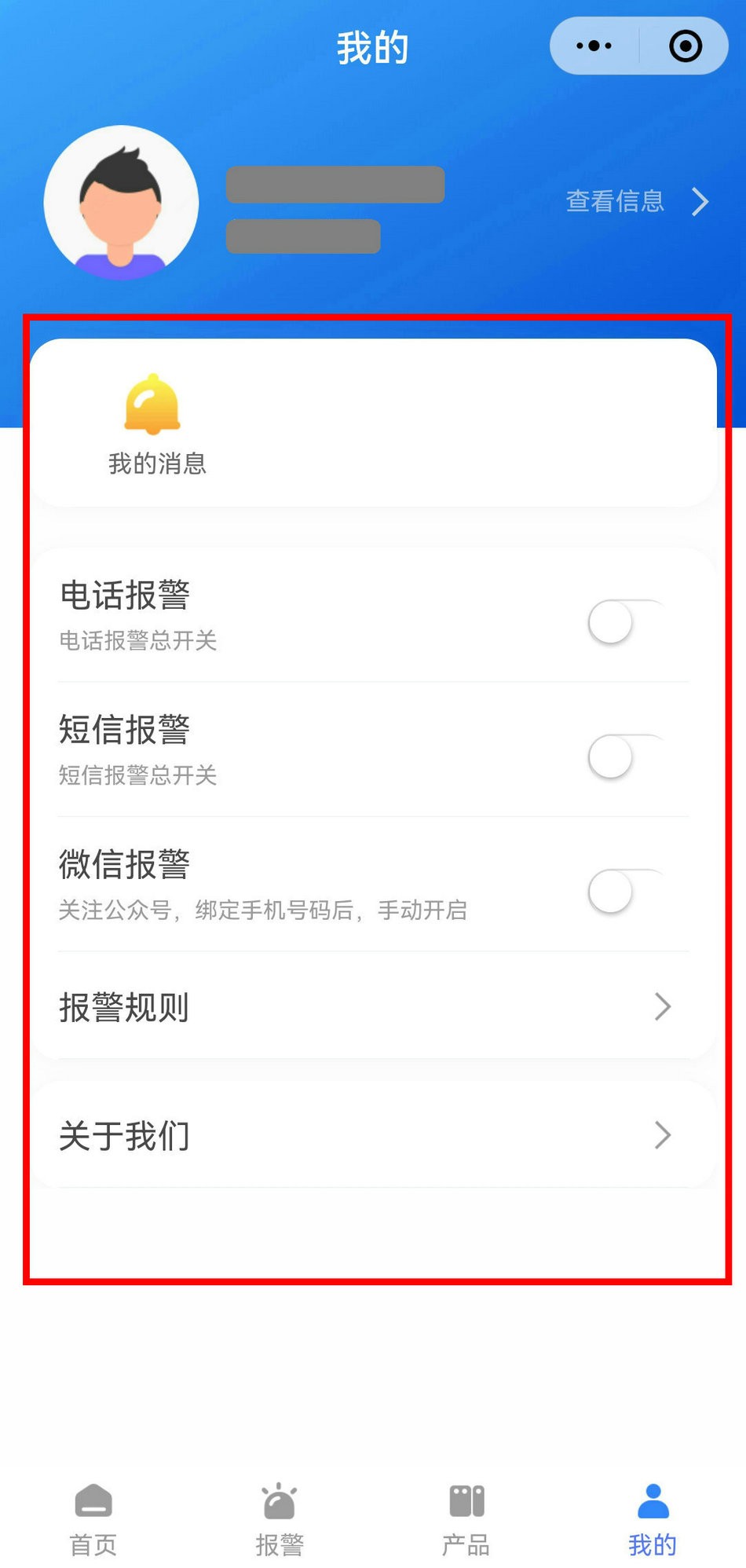Viewport: 746px width, 1568px height.
Task: Turn on the 微信报警 switch
Action: pos(626,892)
